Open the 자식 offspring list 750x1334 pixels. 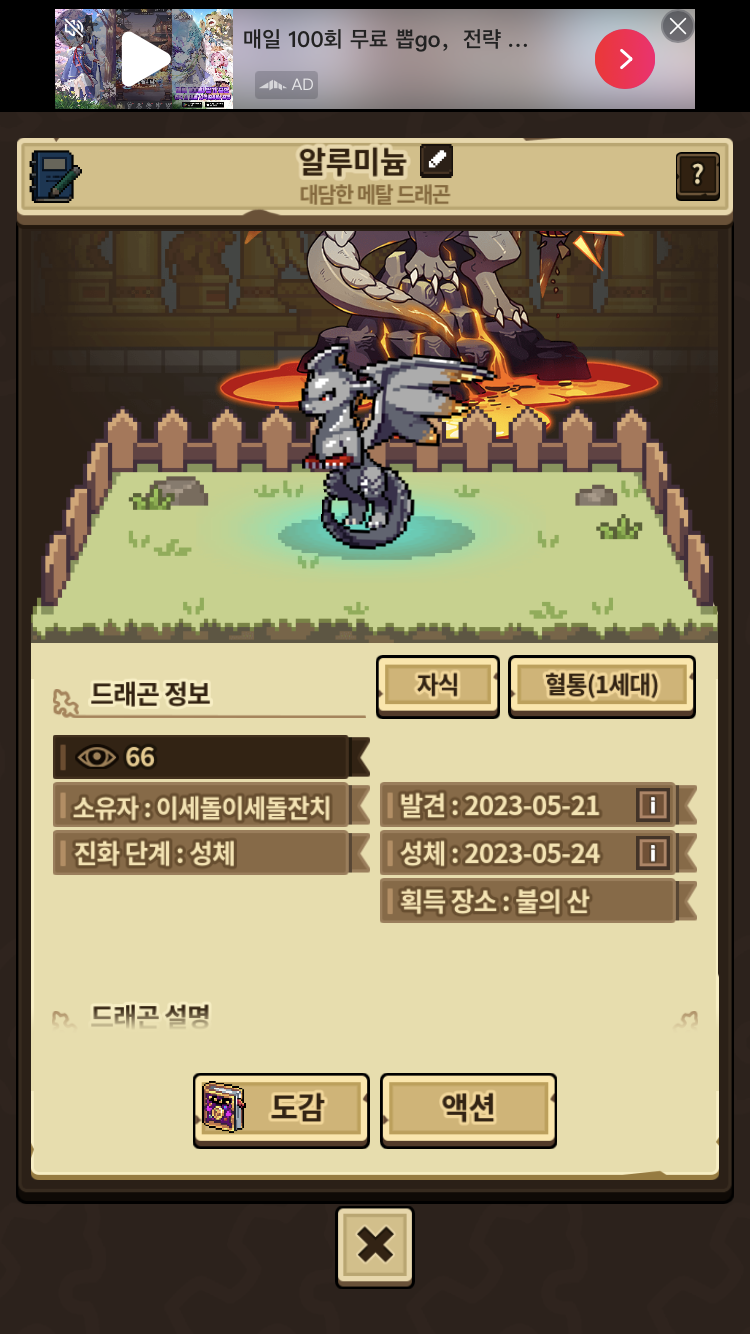coord(437,685)
